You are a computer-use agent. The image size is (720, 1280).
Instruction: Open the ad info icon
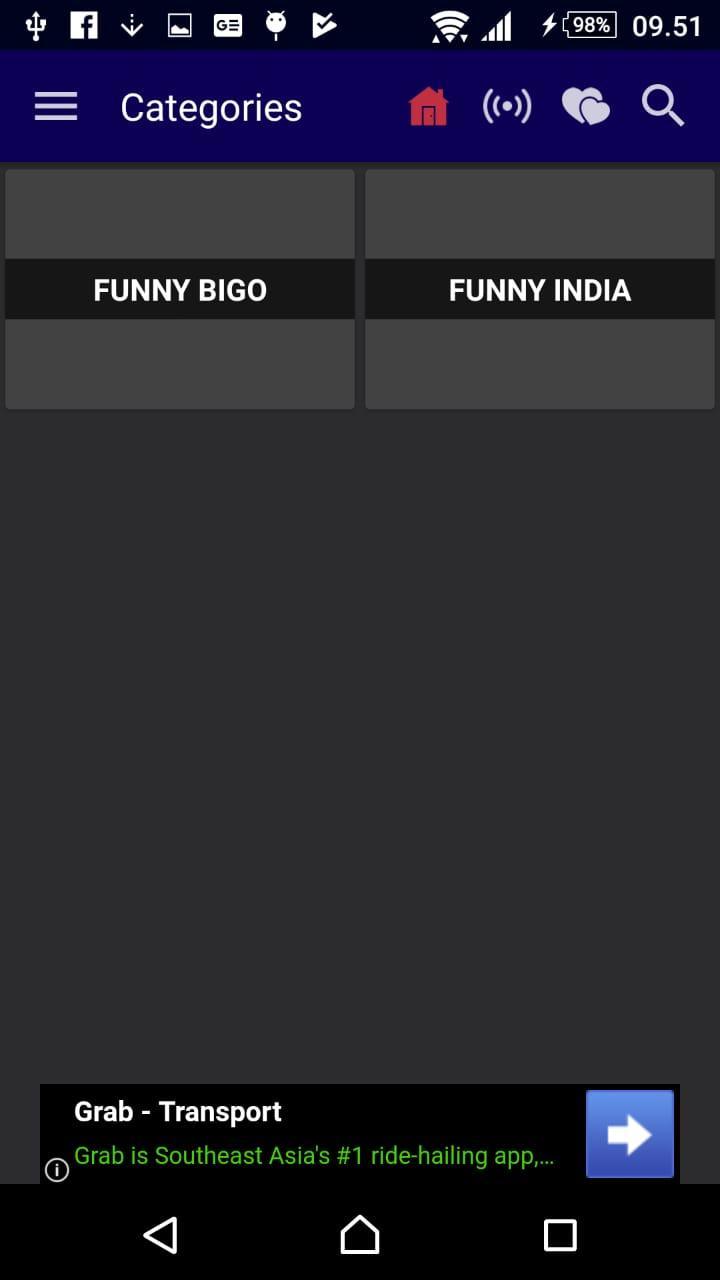[x=57, y=1169]
